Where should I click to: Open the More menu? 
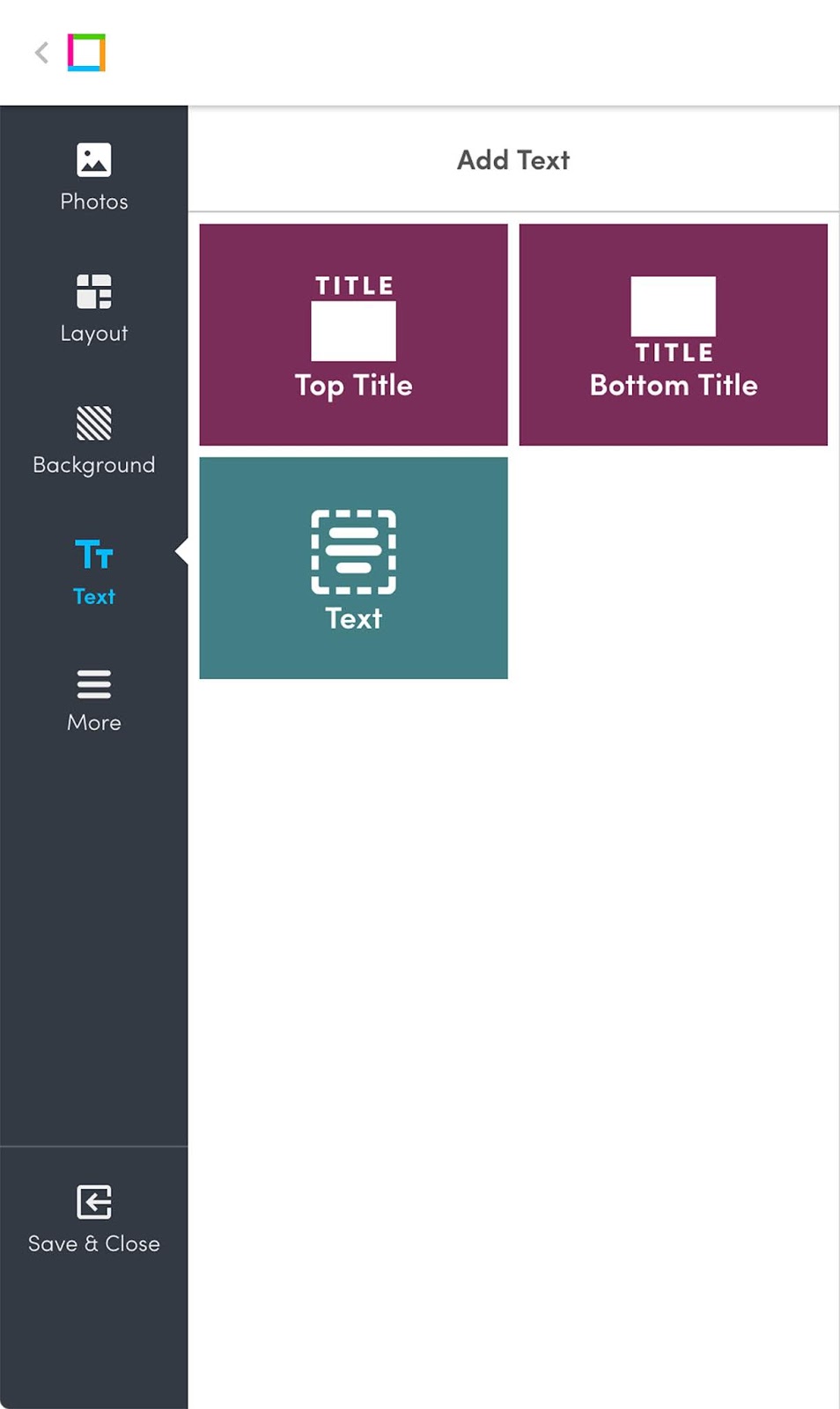[93, 701]
